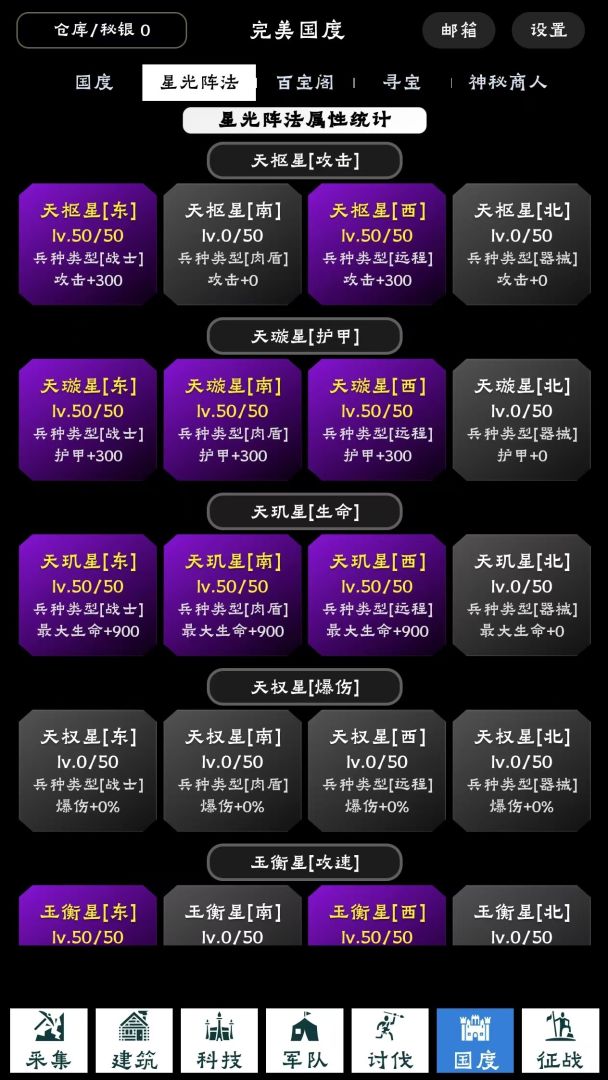Tap the 天枢星[北] card
Image resolution: width=608 pixels, height=1080 pixels.
coord(521,244)
